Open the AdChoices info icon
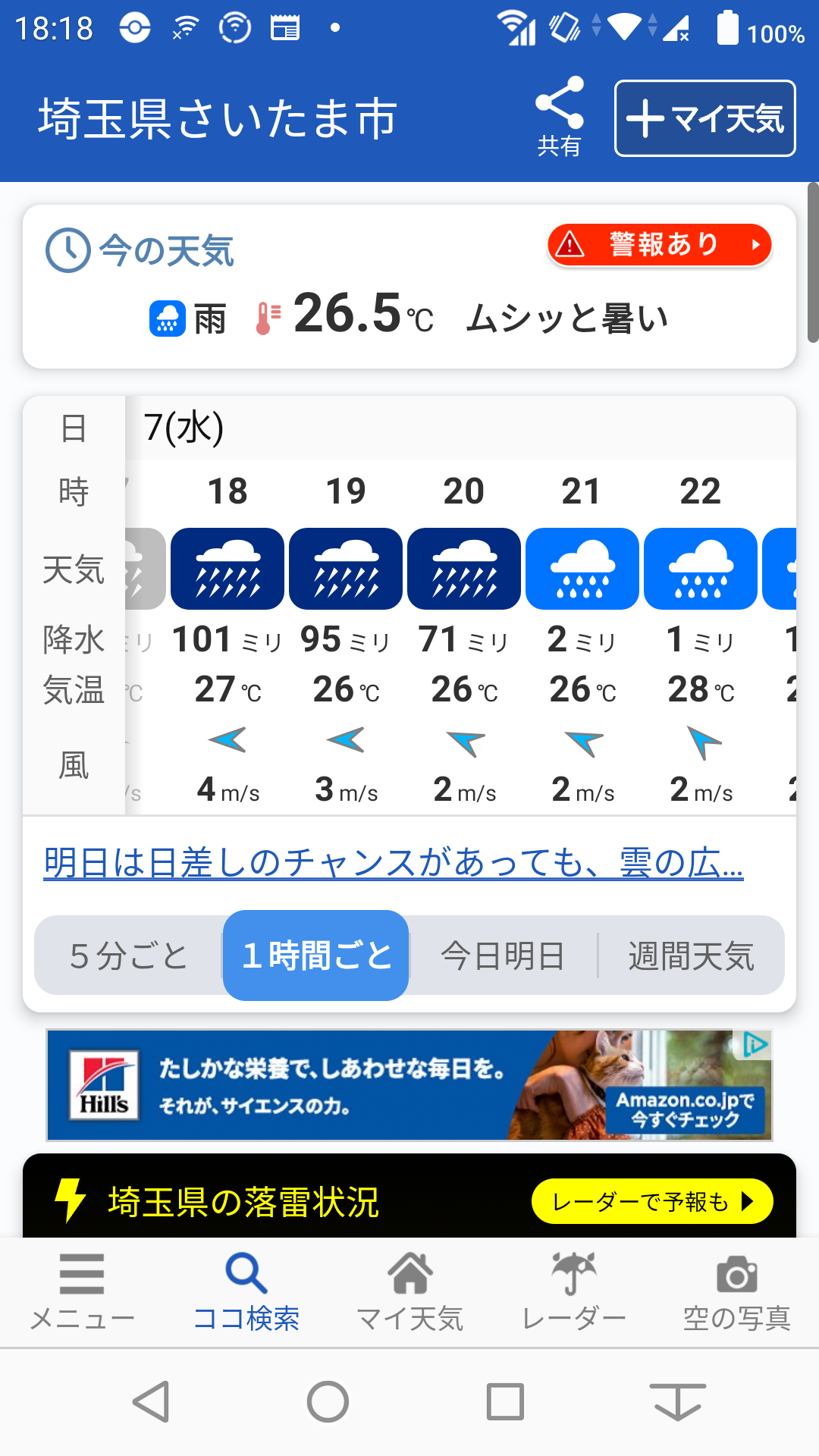Viewport: 819px width, 1456px height. point(755,1046)
